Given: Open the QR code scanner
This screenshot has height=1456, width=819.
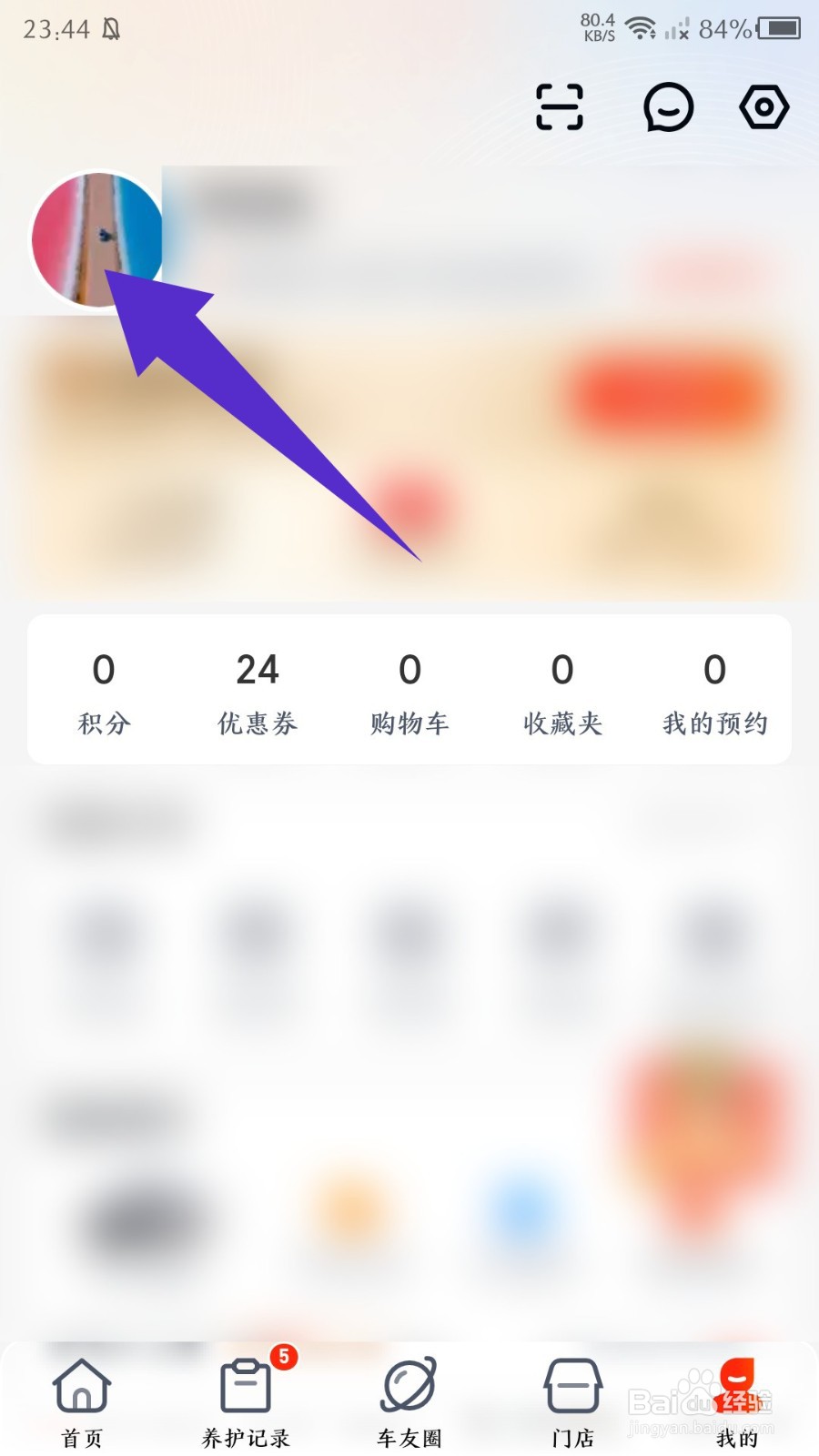Looking at the screenshot, I should pyautogui.click(x=559, y=106).
